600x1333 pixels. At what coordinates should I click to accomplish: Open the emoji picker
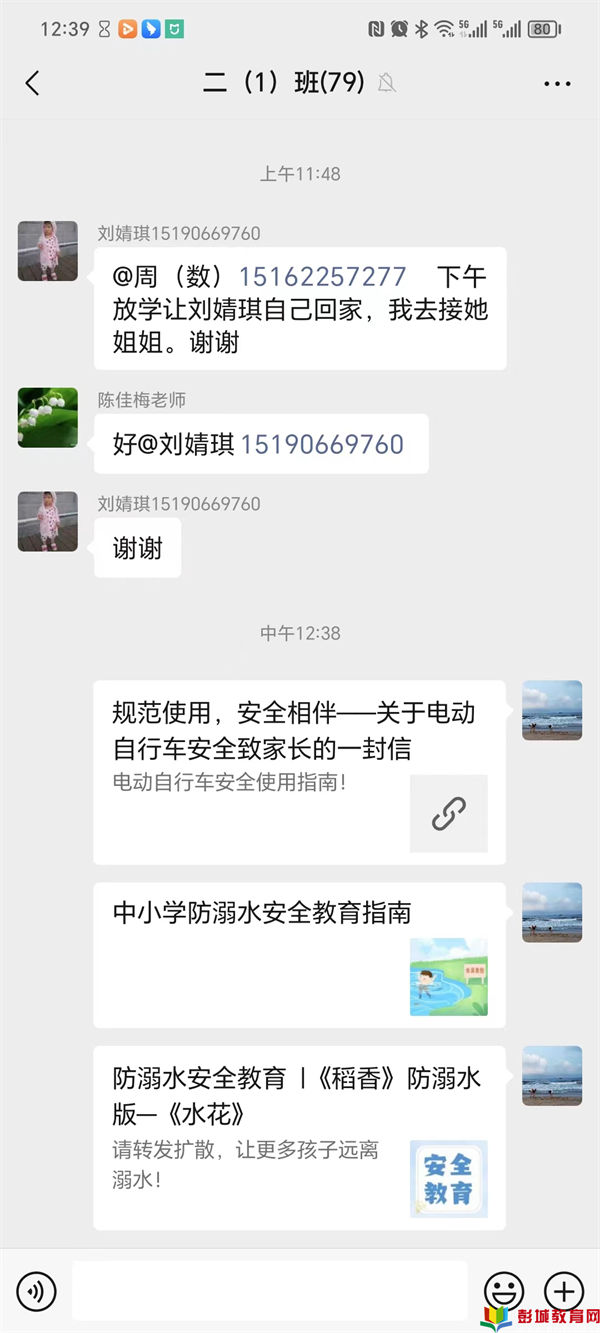tap(503, 1291)
